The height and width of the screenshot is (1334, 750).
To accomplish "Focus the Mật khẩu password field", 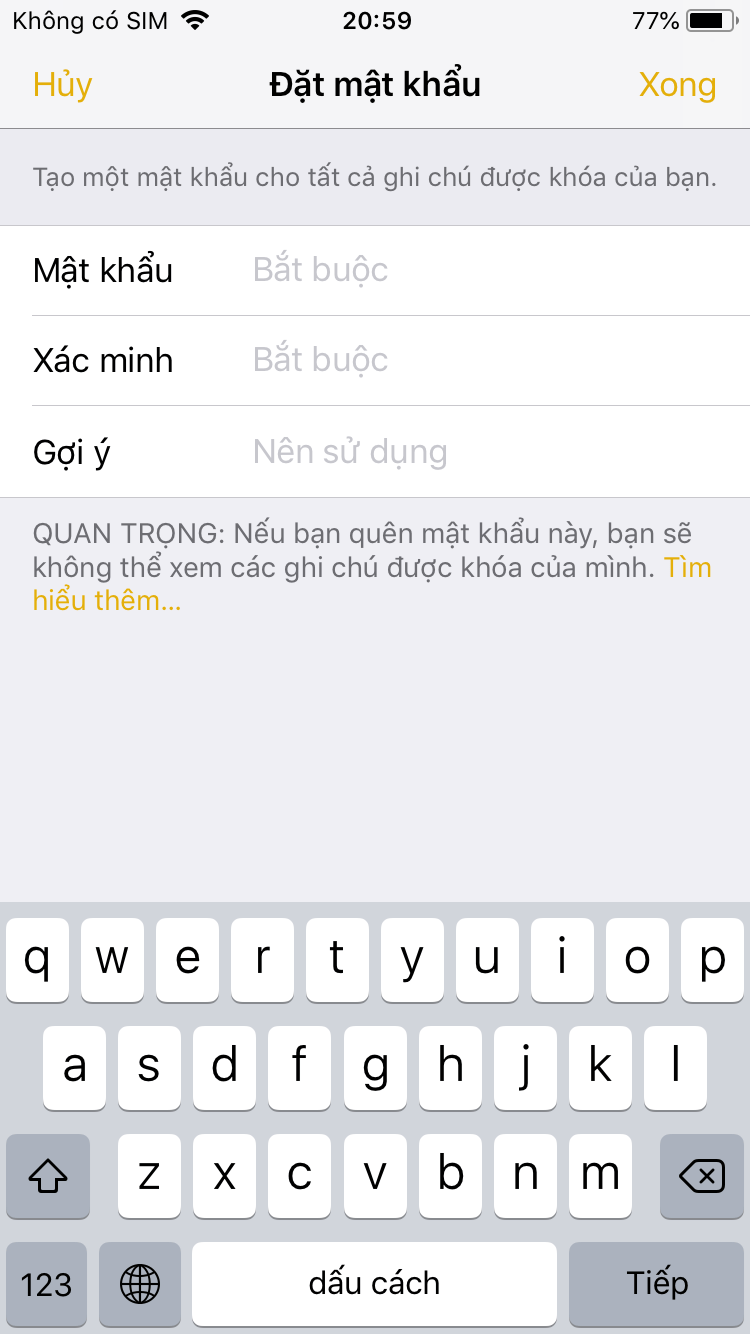I will coord(490,270).
